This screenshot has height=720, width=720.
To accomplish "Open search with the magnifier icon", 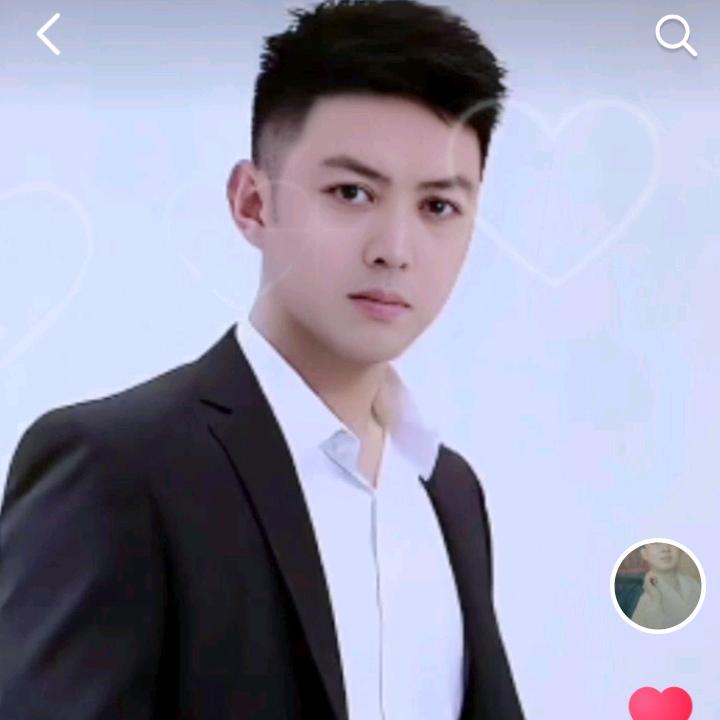I will click(676, 36).
